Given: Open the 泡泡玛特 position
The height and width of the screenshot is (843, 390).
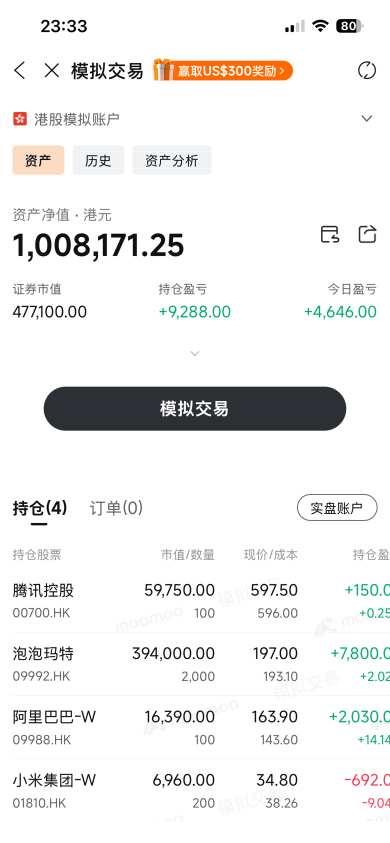Looking at the screenshot, I should coord(195,664).
